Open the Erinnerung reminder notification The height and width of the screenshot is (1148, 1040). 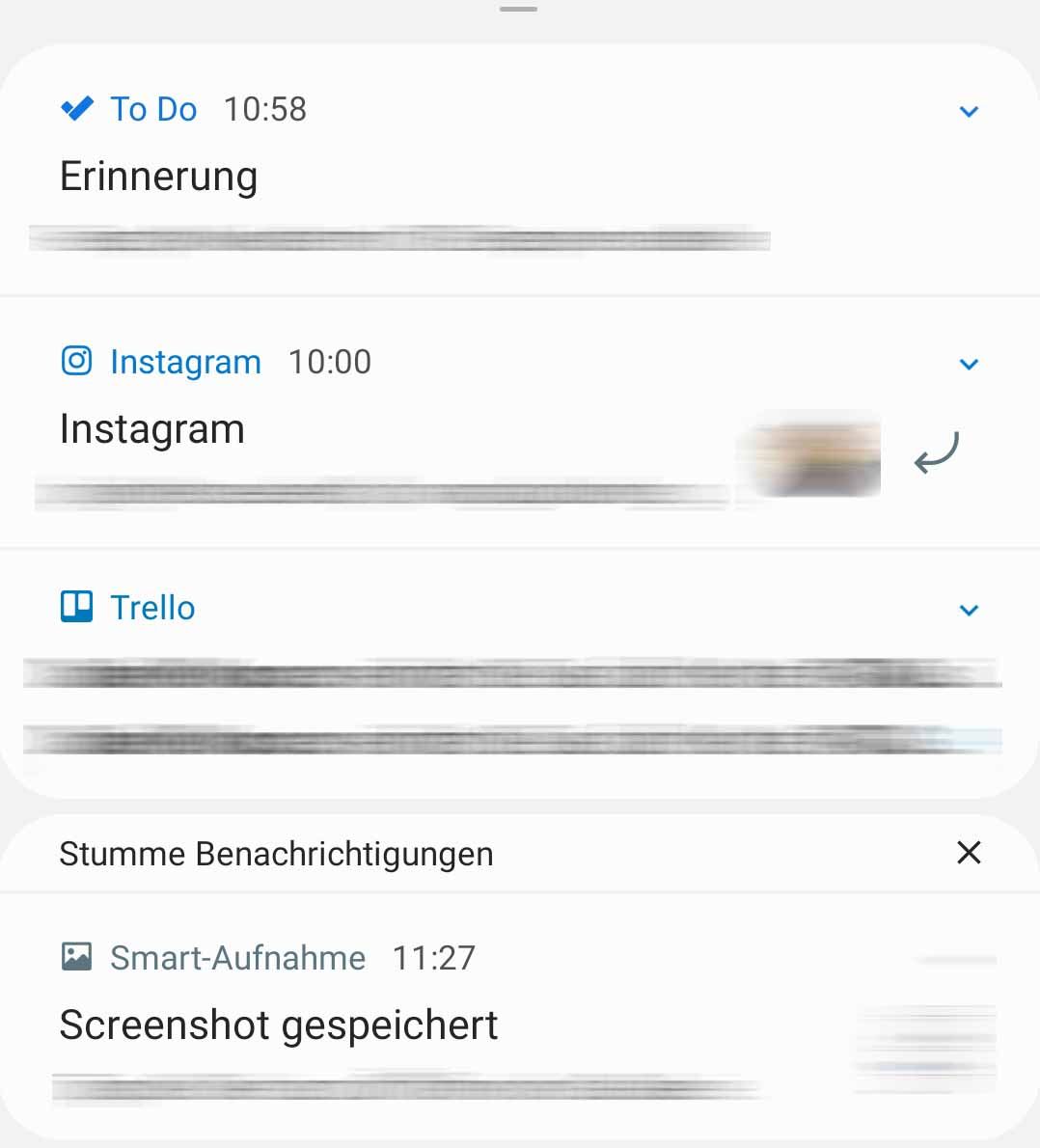(x=159, y=176)
